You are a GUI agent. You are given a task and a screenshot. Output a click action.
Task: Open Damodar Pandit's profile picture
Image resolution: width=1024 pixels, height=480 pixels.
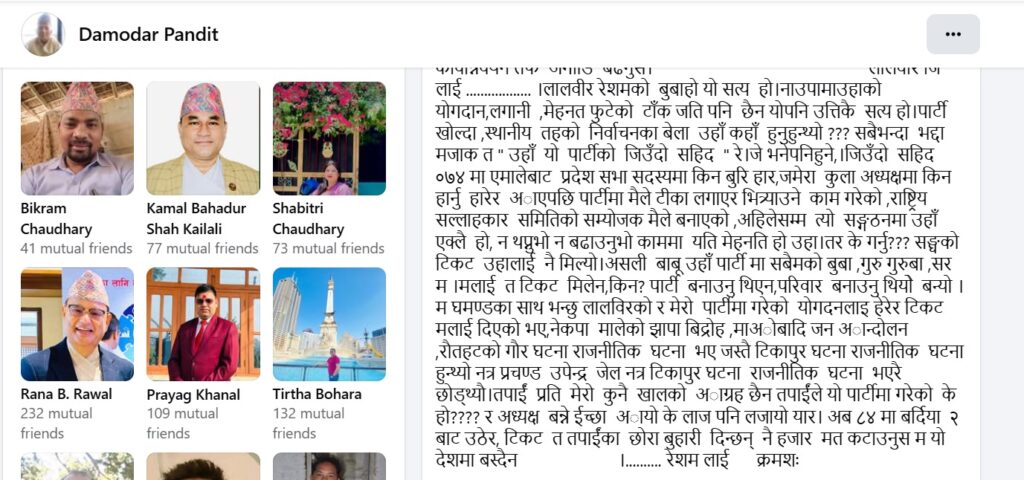(x=43, y=34)
